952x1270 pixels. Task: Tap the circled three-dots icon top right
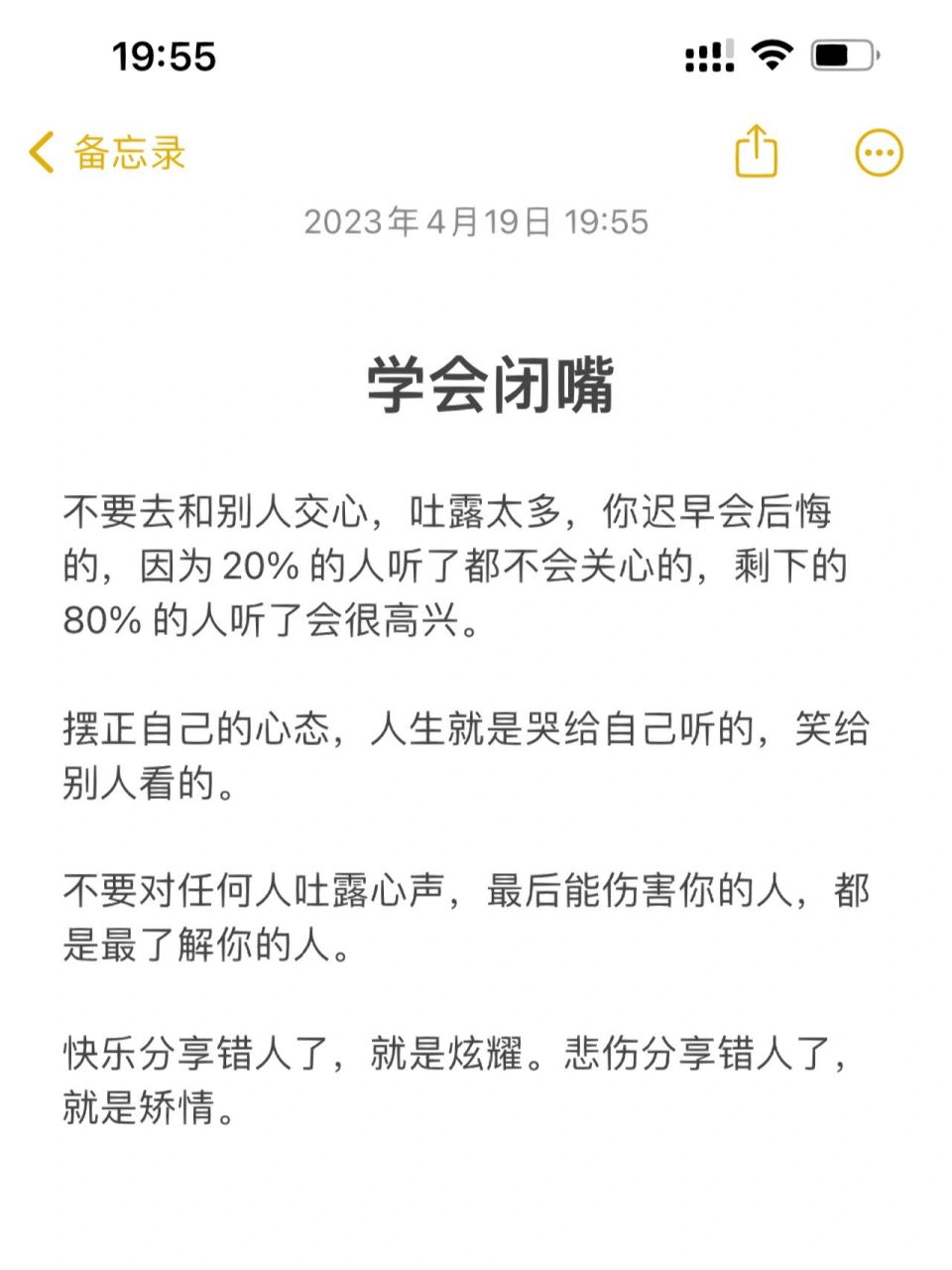pyautogui.click(x=877, y=151)
